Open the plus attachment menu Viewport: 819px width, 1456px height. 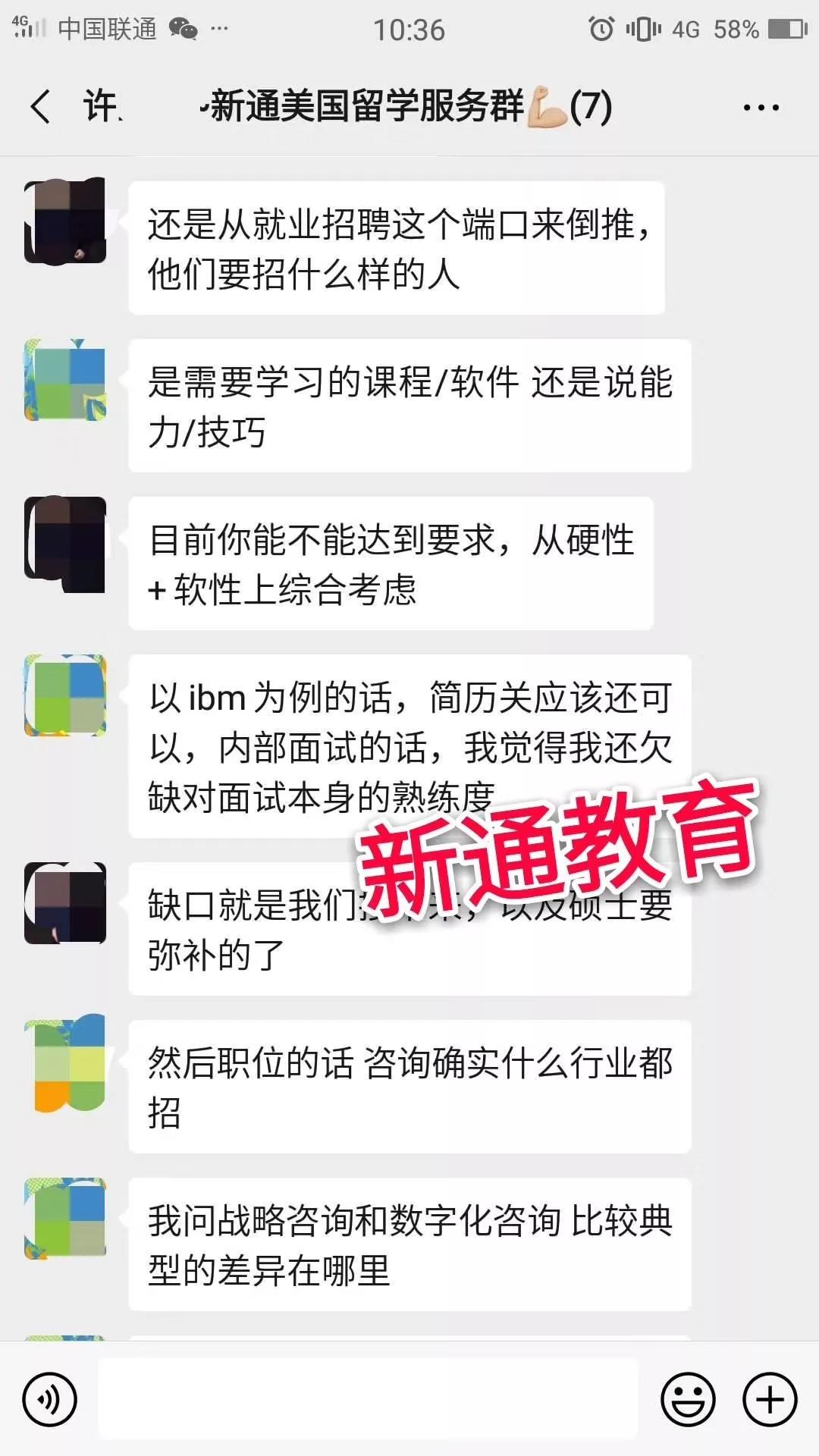pos(770,1399)
